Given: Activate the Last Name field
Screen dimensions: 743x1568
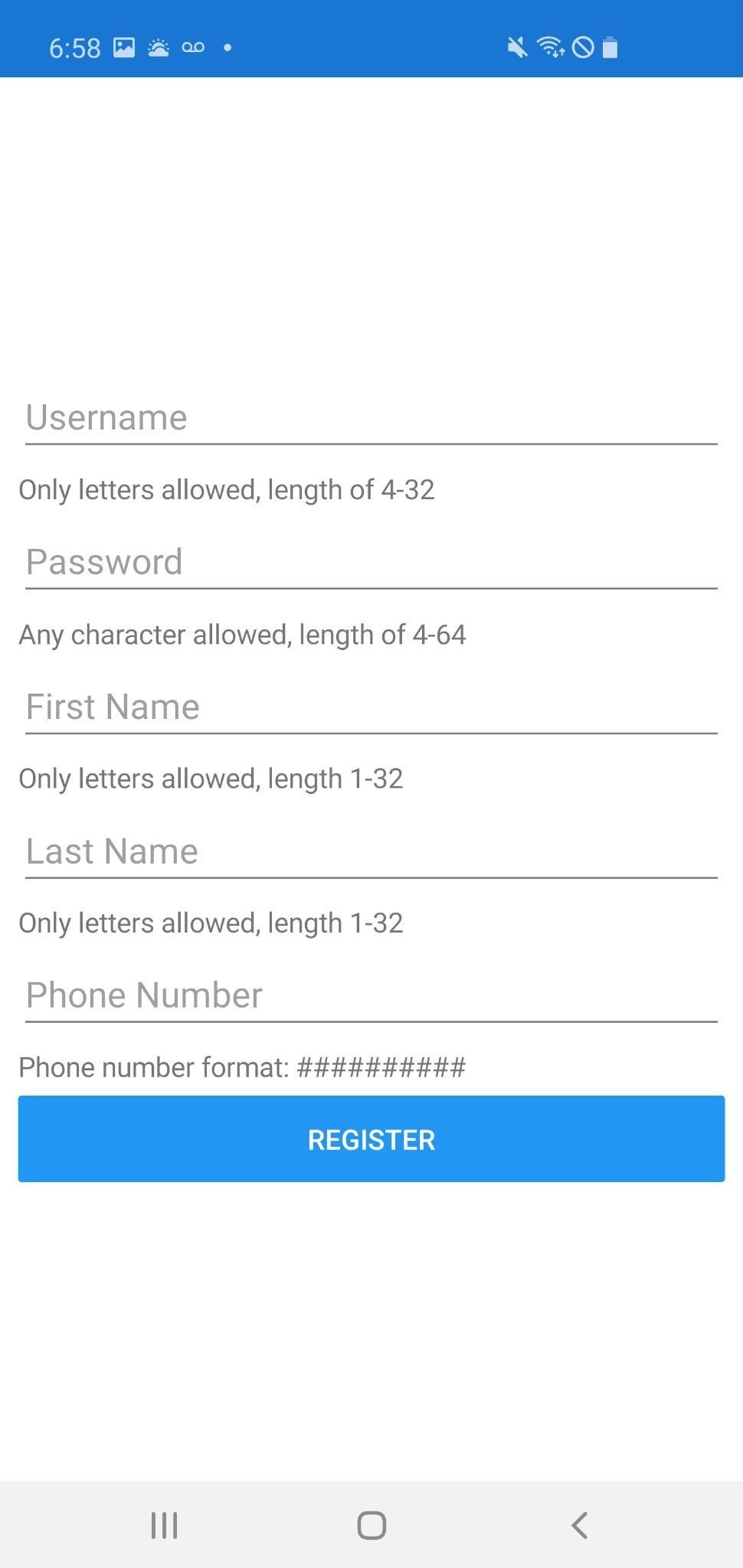Looking at the screenshot, I should tap(371, 851).
